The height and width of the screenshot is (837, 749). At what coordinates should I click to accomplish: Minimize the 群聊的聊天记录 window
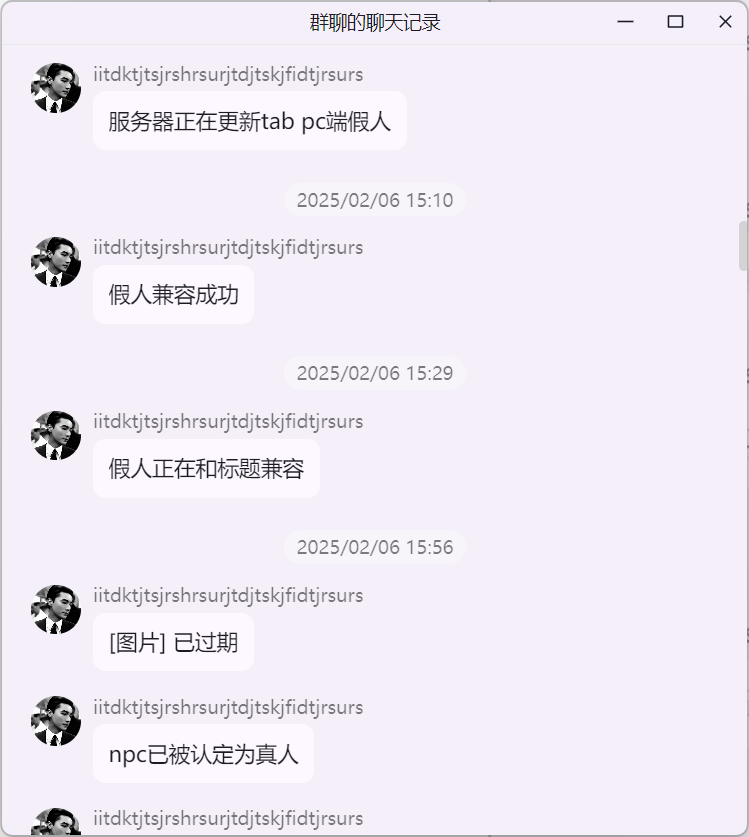click(x=626, y=22)
